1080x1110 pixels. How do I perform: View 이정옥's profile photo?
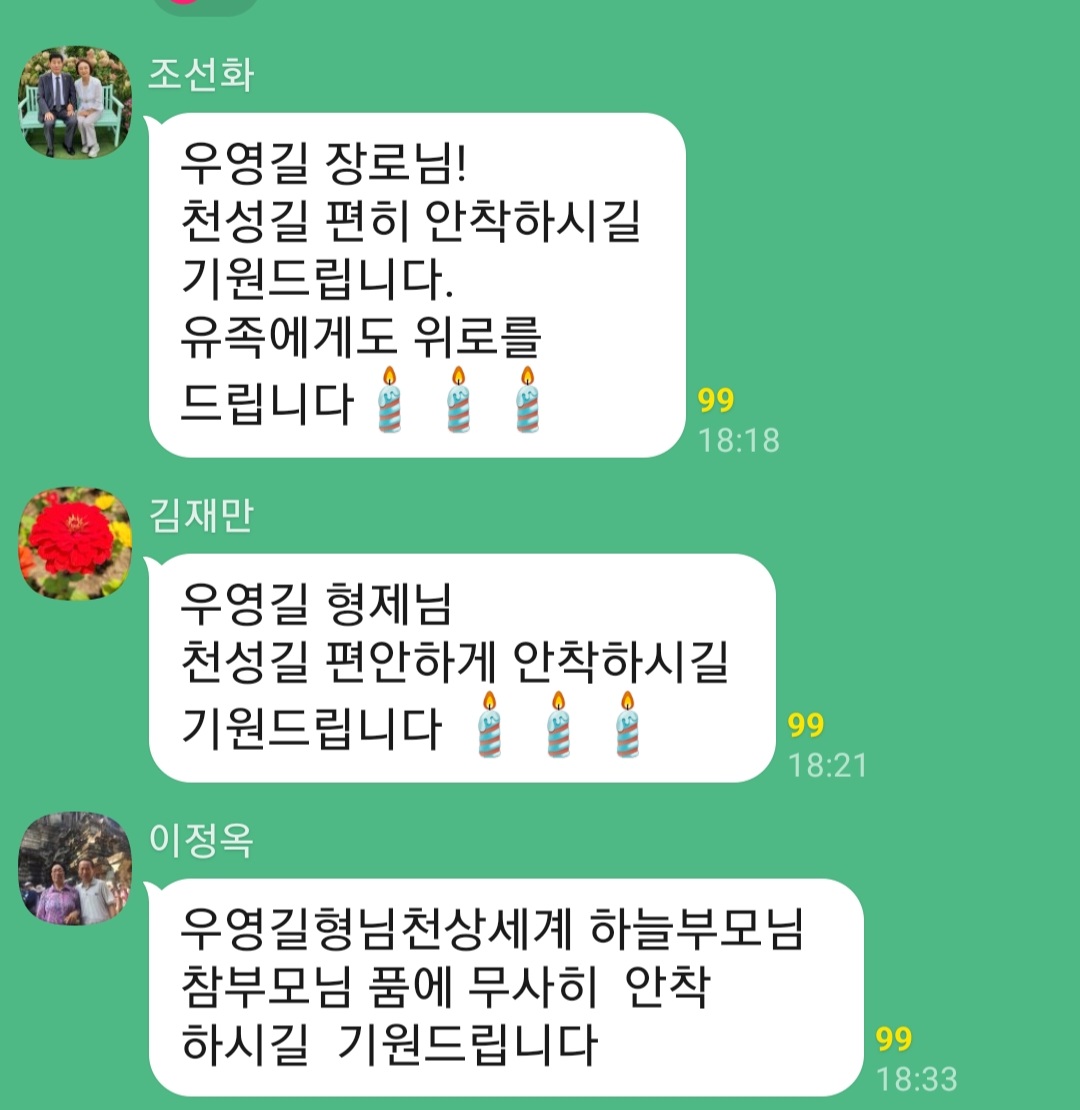(x=75, y=869)
